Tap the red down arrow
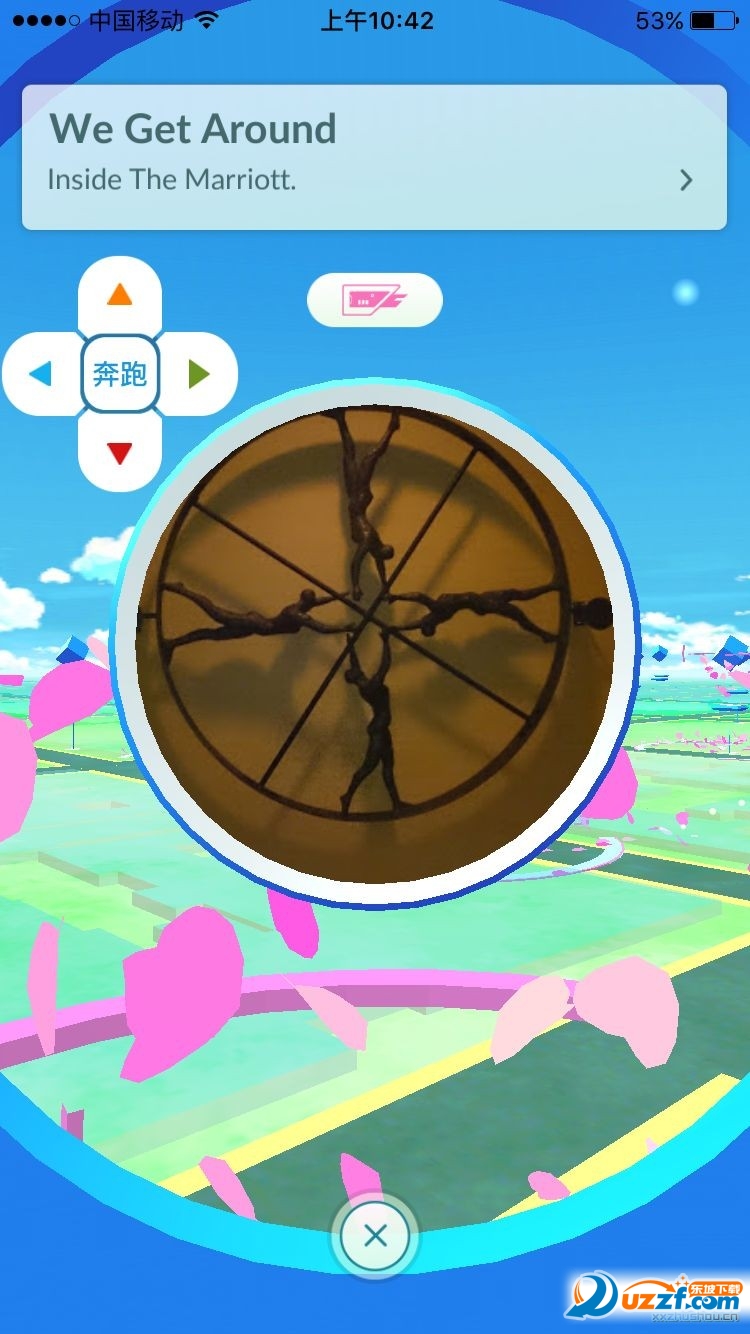 pyautogui.click(x=120, y=454)
